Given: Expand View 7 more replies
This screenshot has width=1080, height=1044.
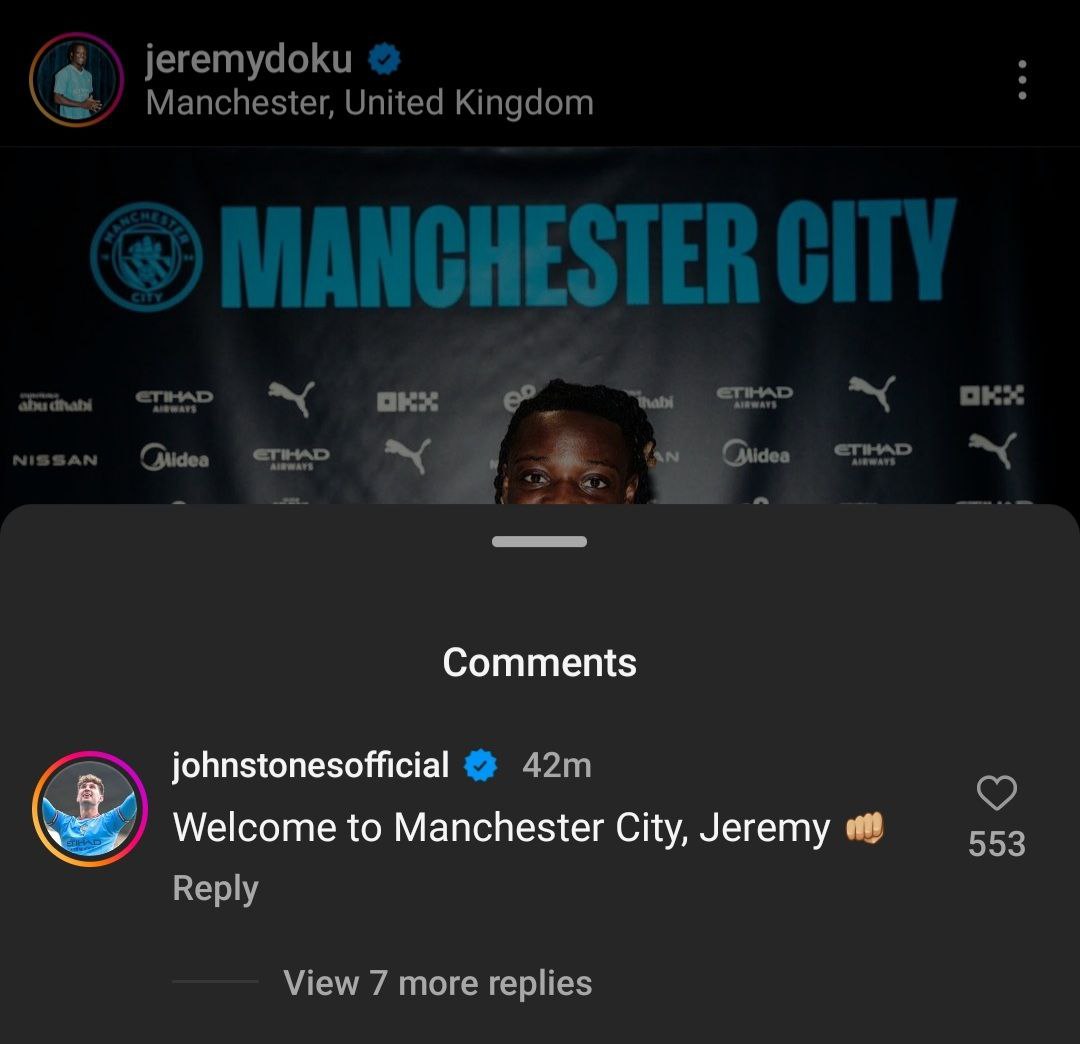Looking at the screenshot, I should click(x=437, y=983).
